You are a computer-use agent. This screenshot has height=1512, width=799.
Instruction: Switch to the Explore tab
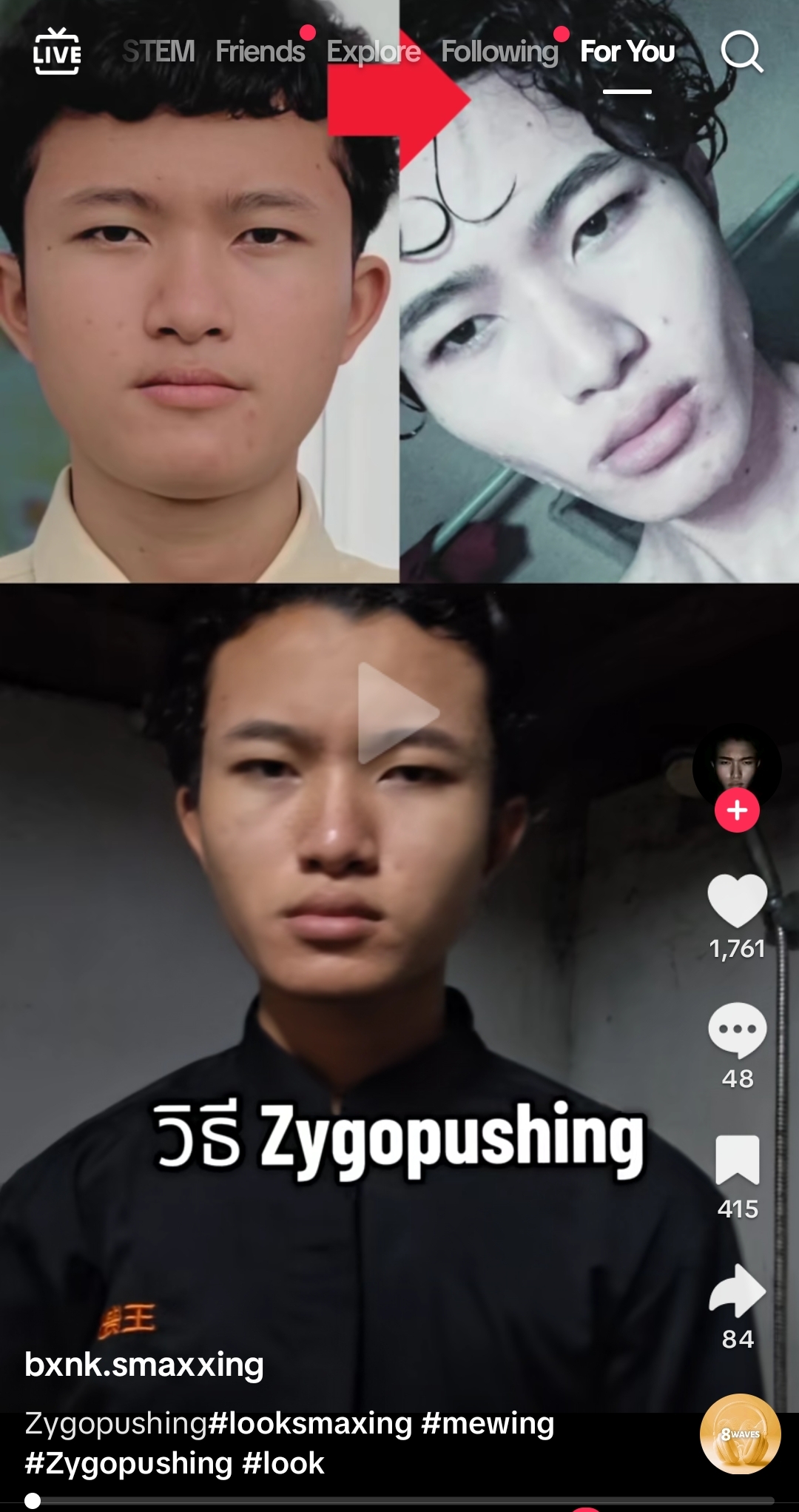pyautogui.click(x=374, y=52)
